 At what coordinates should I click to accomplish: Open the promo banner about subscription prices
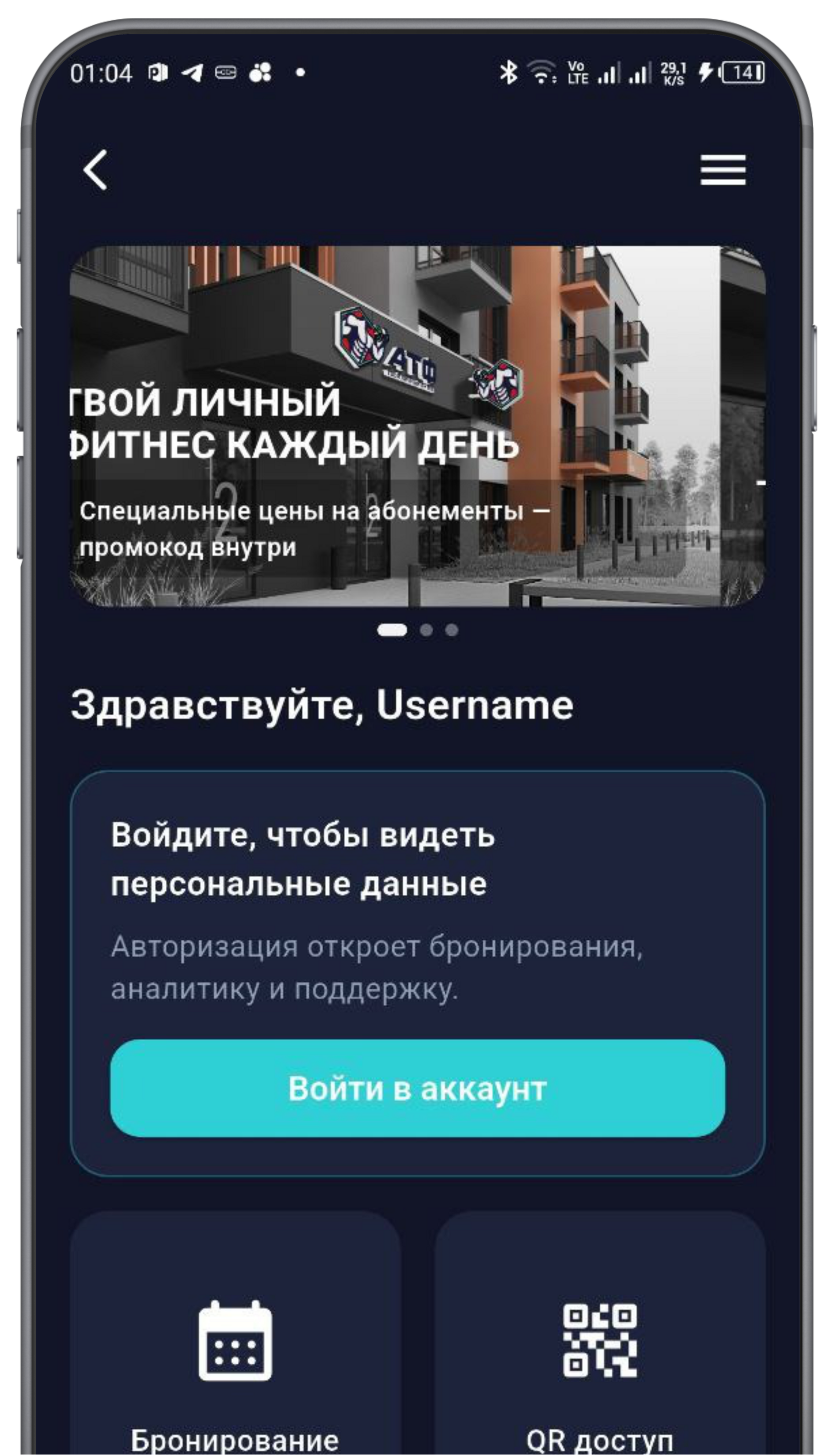417,426
